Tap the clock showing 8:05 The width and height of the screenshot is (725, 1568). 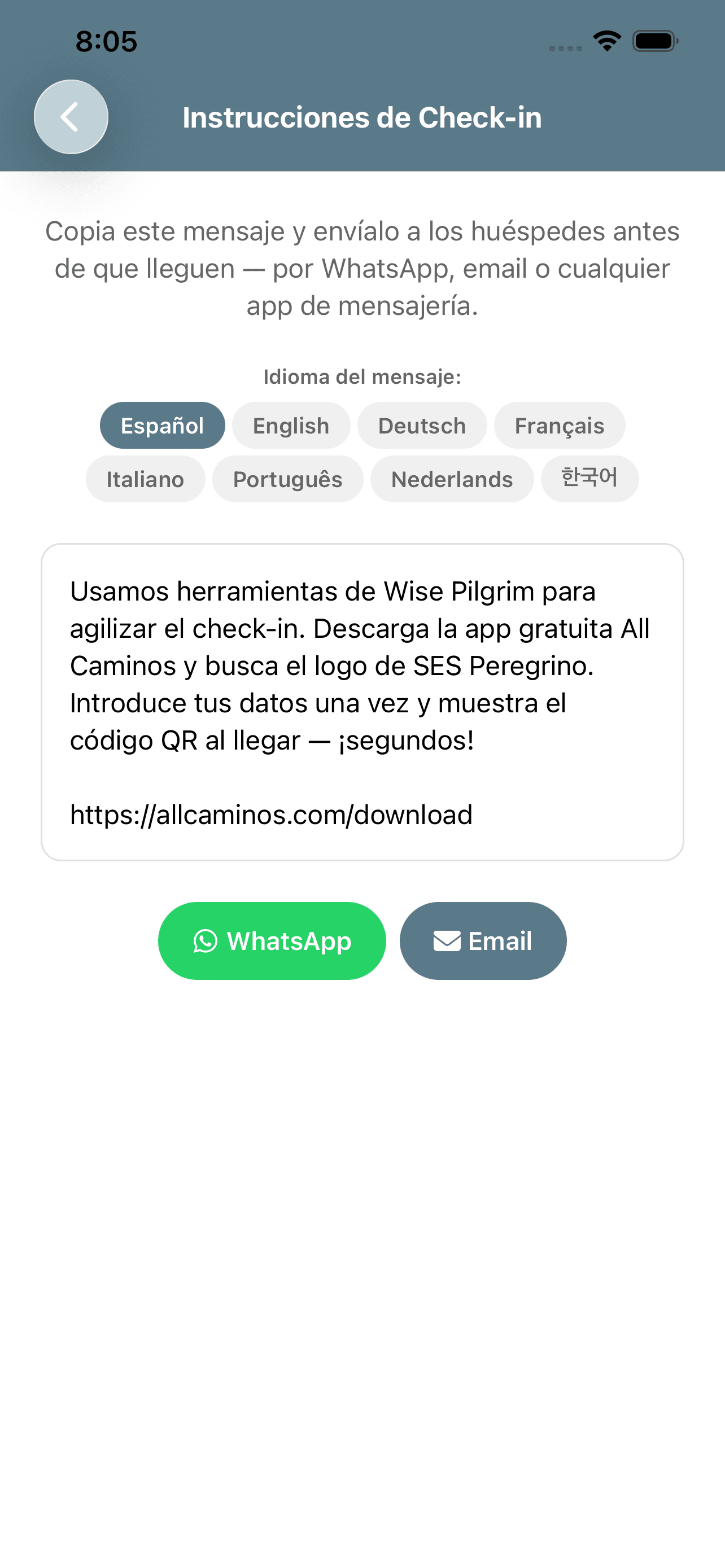pyautogui.click(x=106, y=40)
